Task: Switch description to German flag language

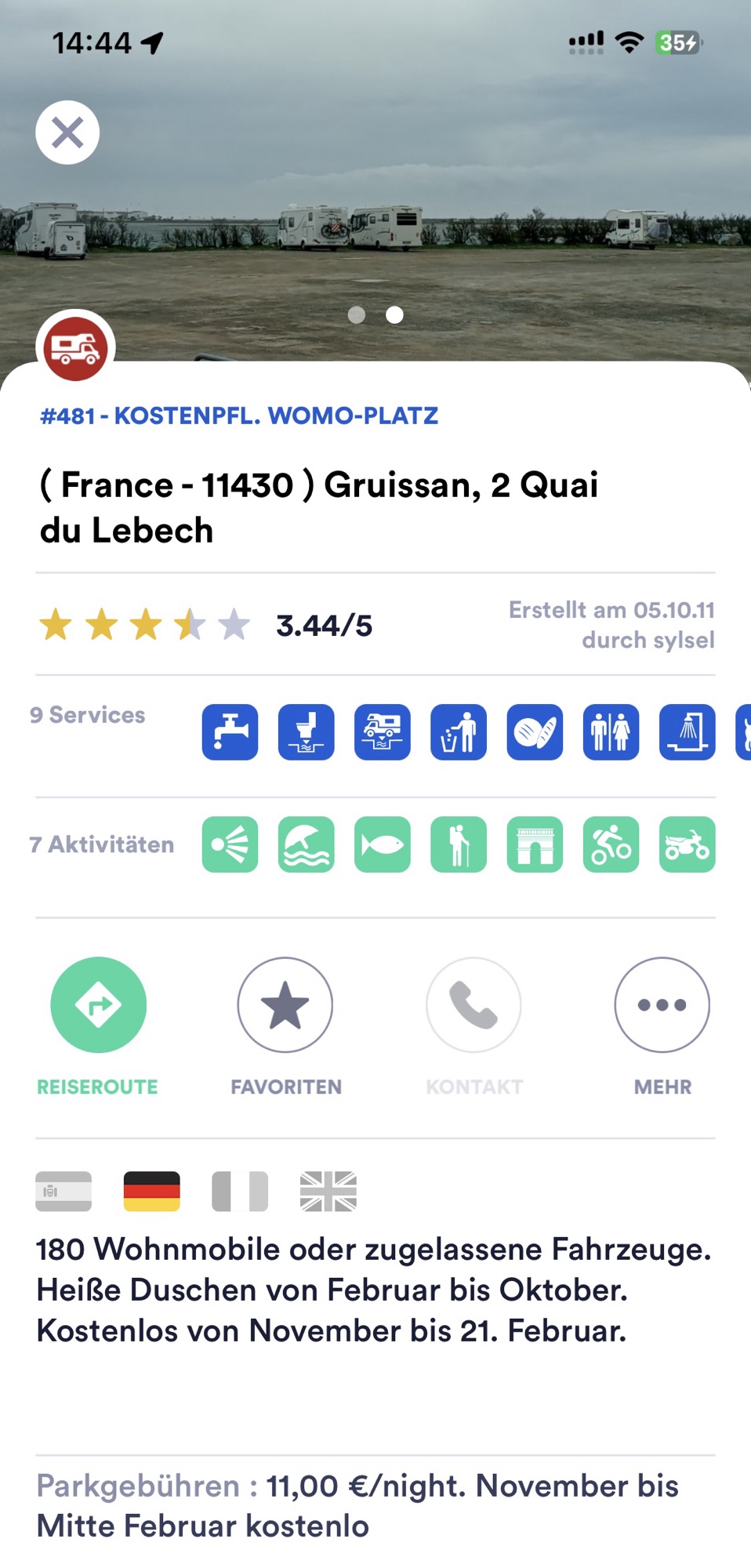Action: tap(152, 1191)
